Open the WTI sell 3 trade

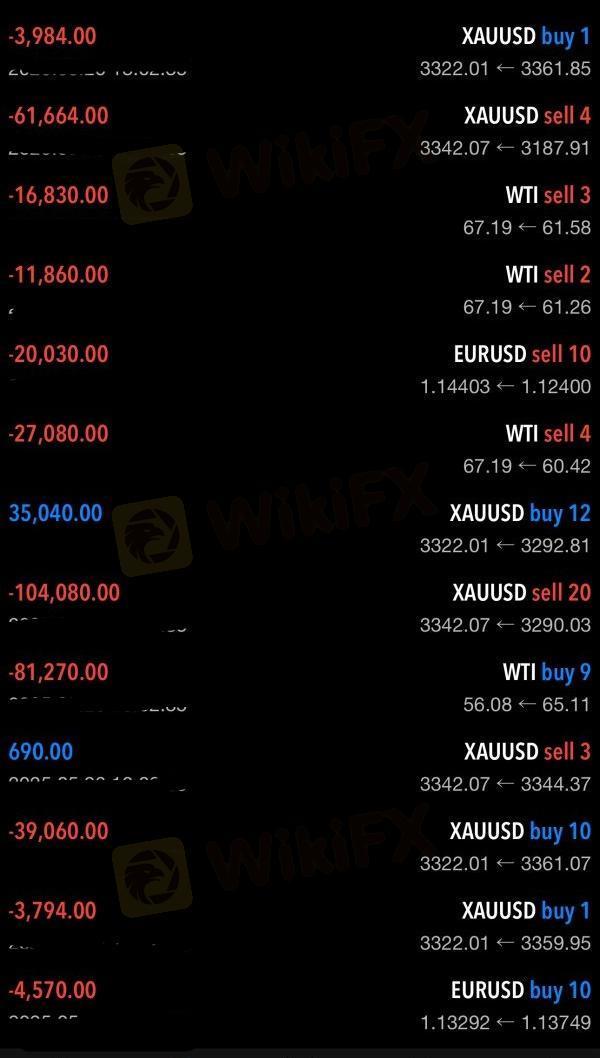click(x=300, y=210)
